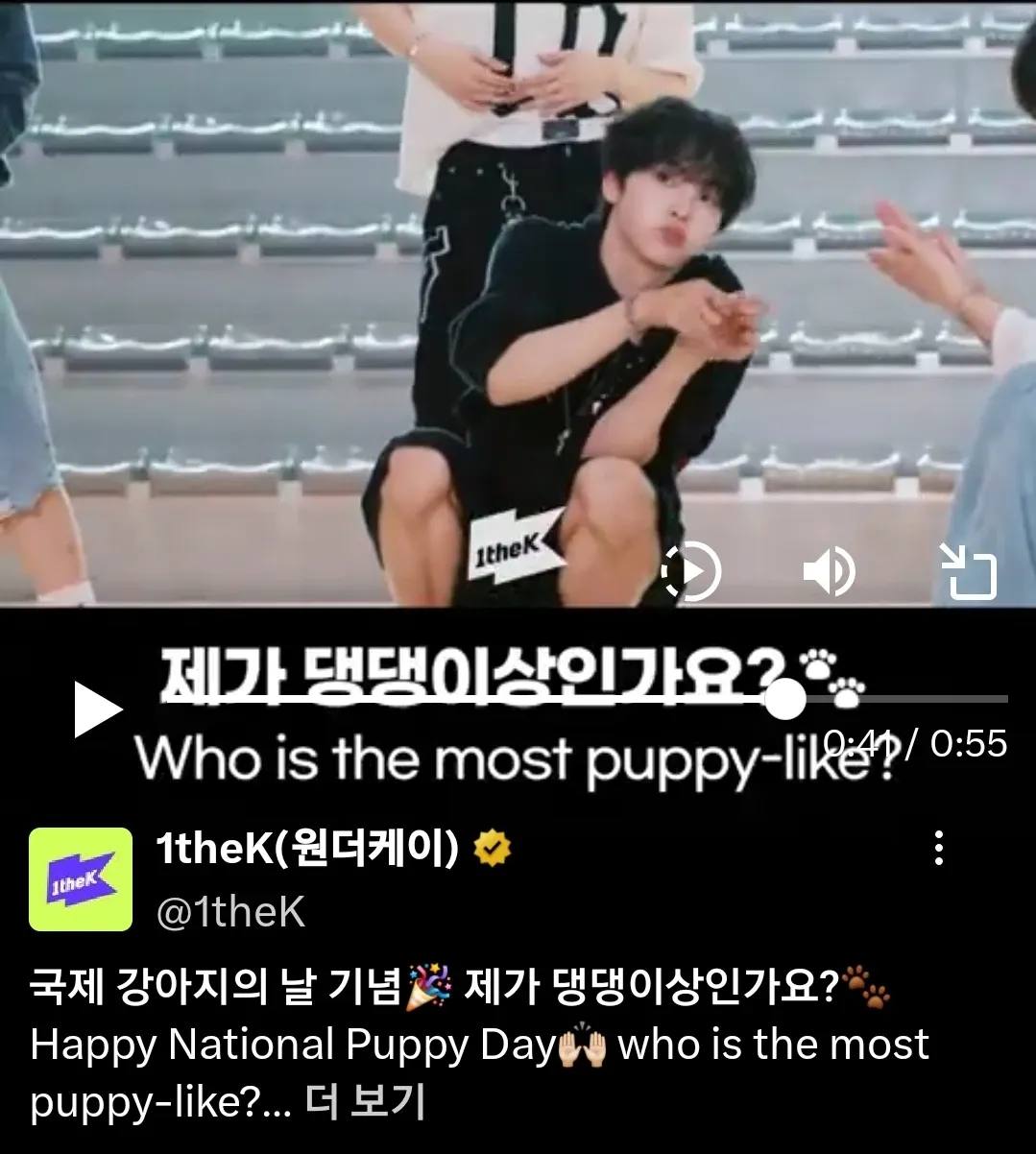The width and height of the screenshot is (1036, 1154).
Task: Play the paused video
Action: pos(98,710)
